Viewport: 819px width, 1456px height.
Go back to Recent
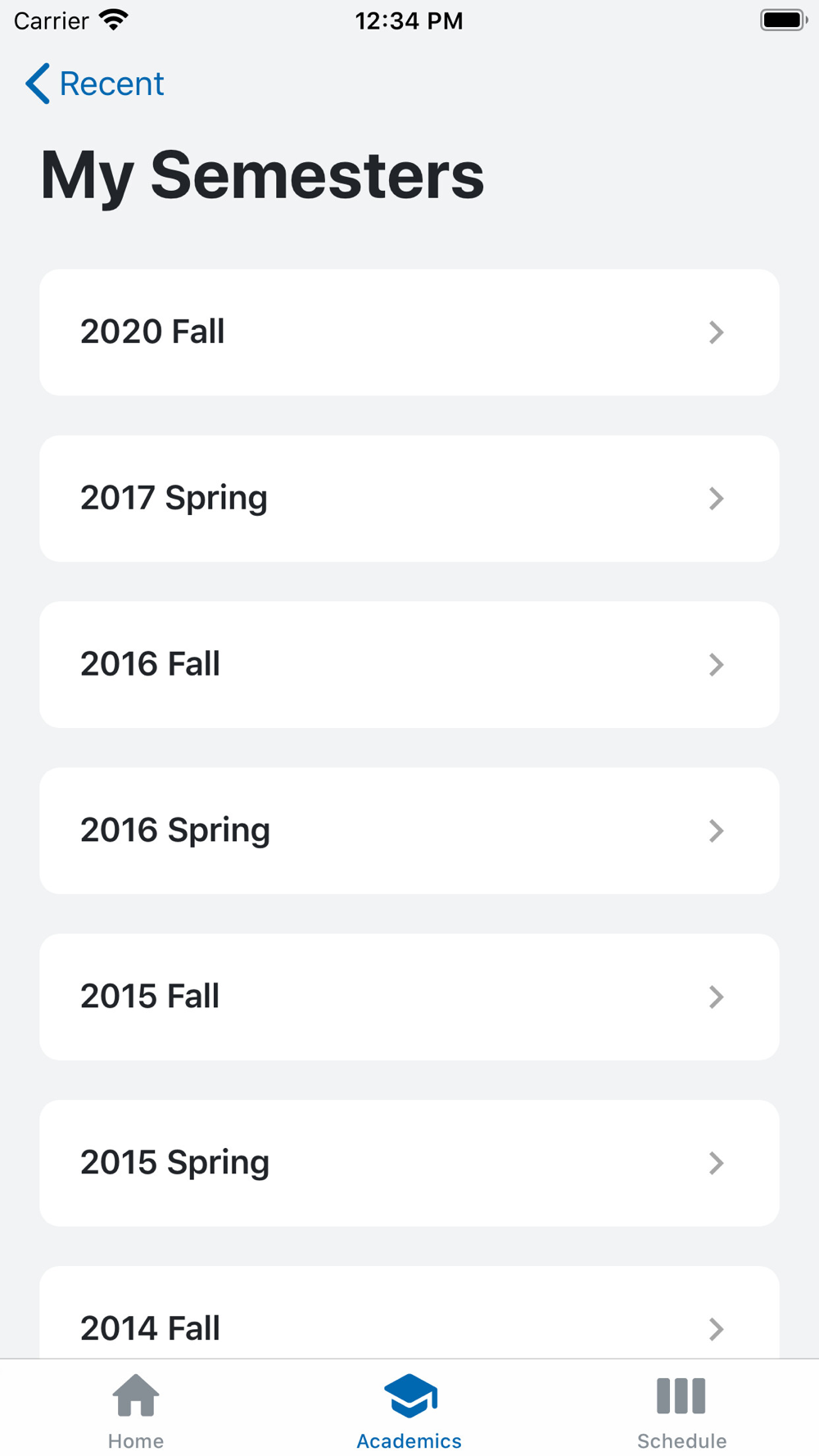pos(94,84)
